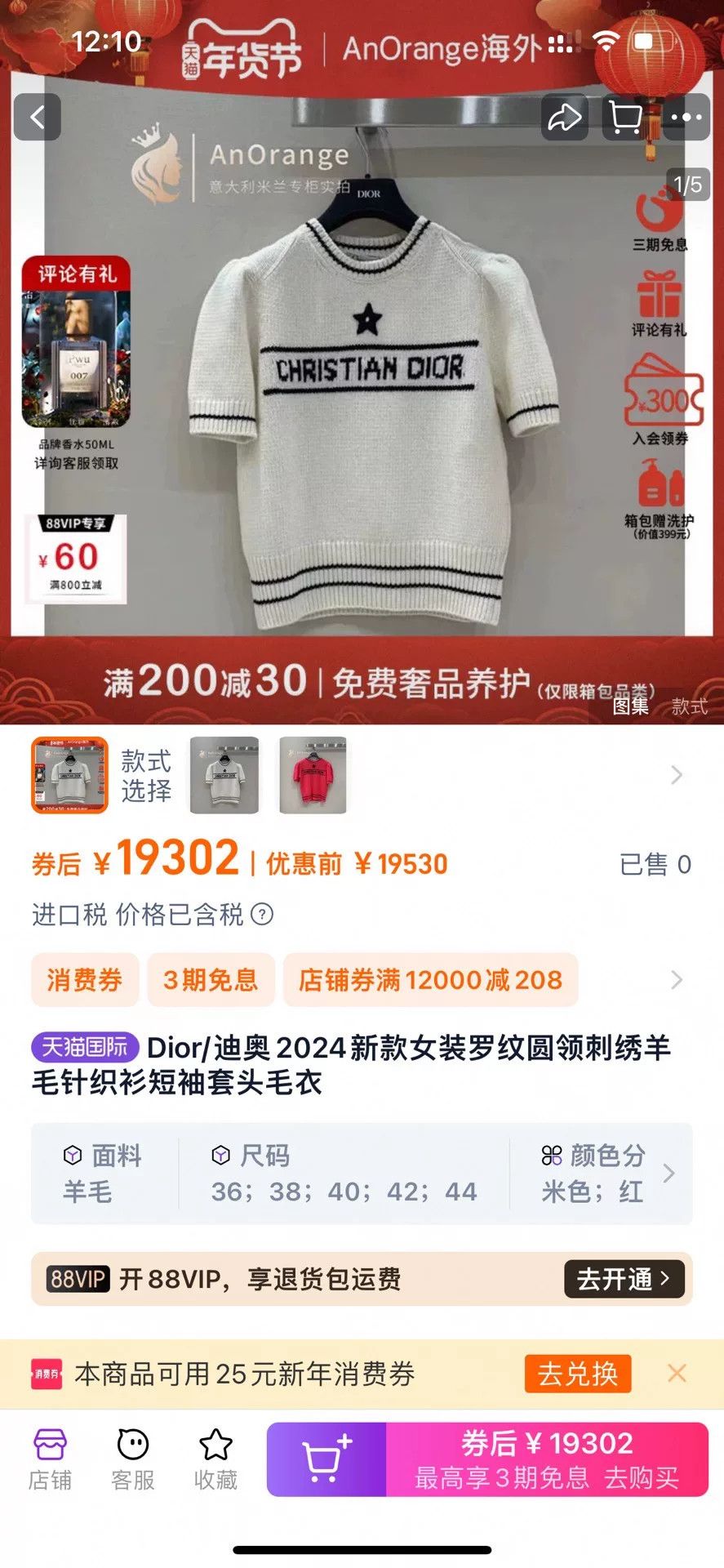Select the white sweater style thumbnail
The image size is (724, 1568).
(x=224, y=776)
